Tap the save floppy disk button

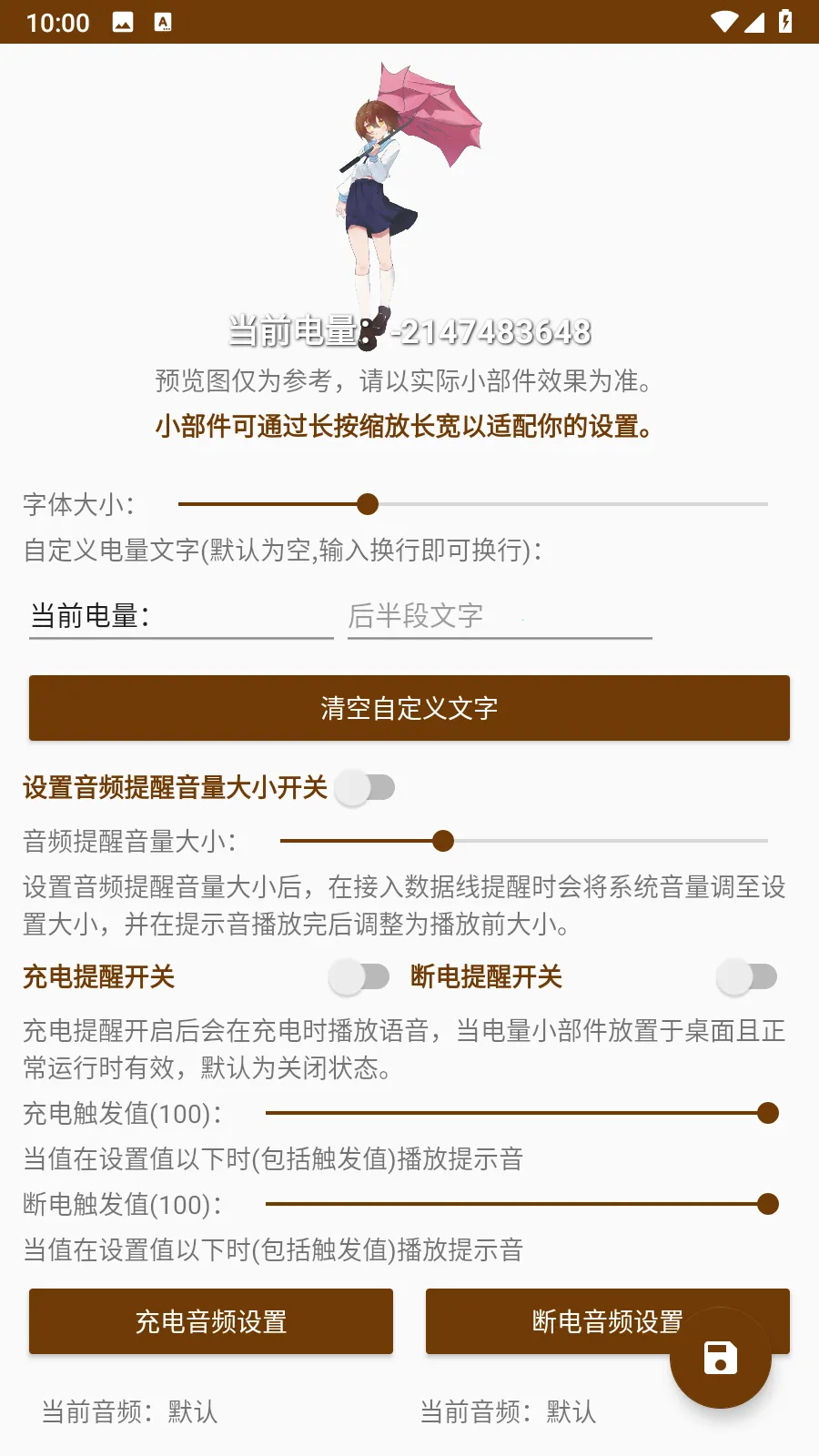point(722,1360)
